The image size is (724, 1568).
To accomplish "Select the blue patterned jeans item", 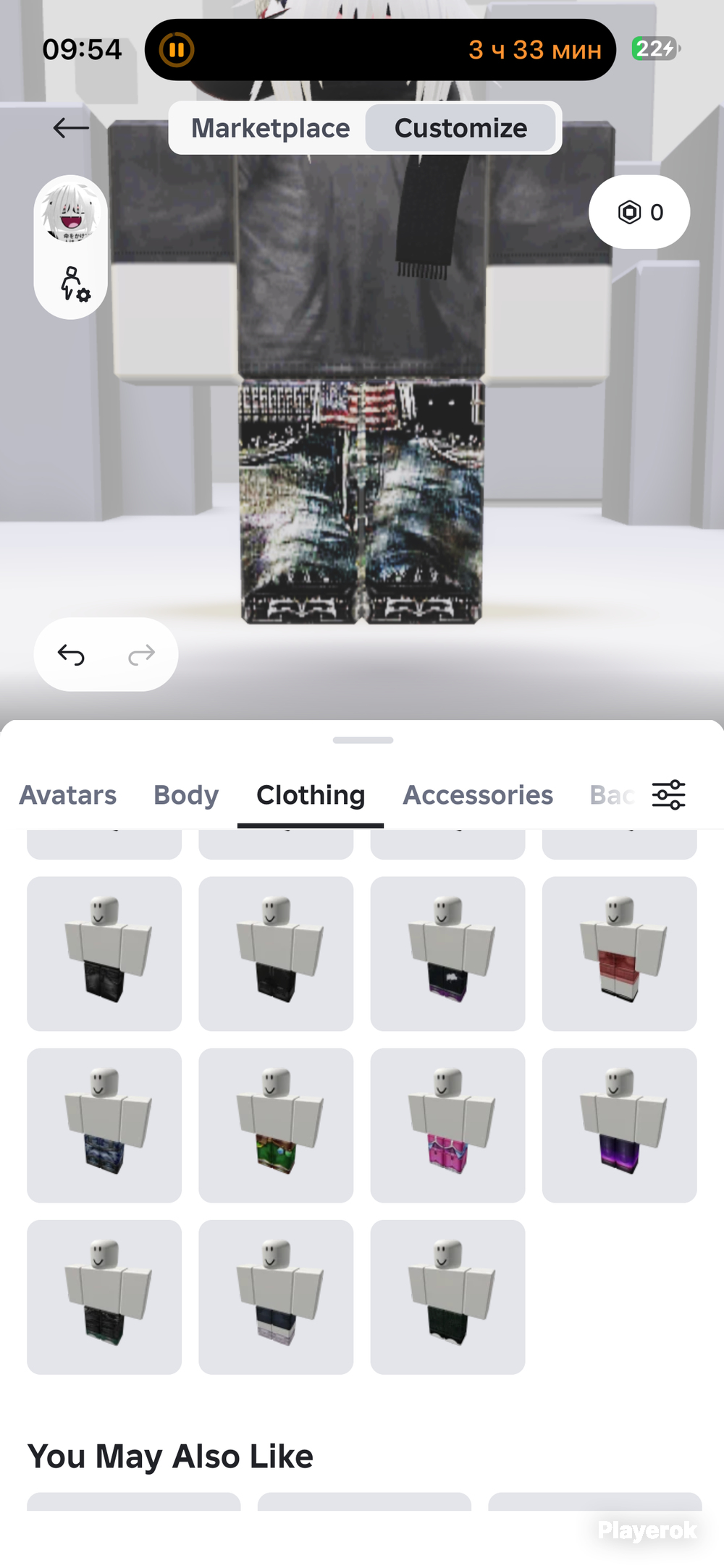I will click(104, 1125).
